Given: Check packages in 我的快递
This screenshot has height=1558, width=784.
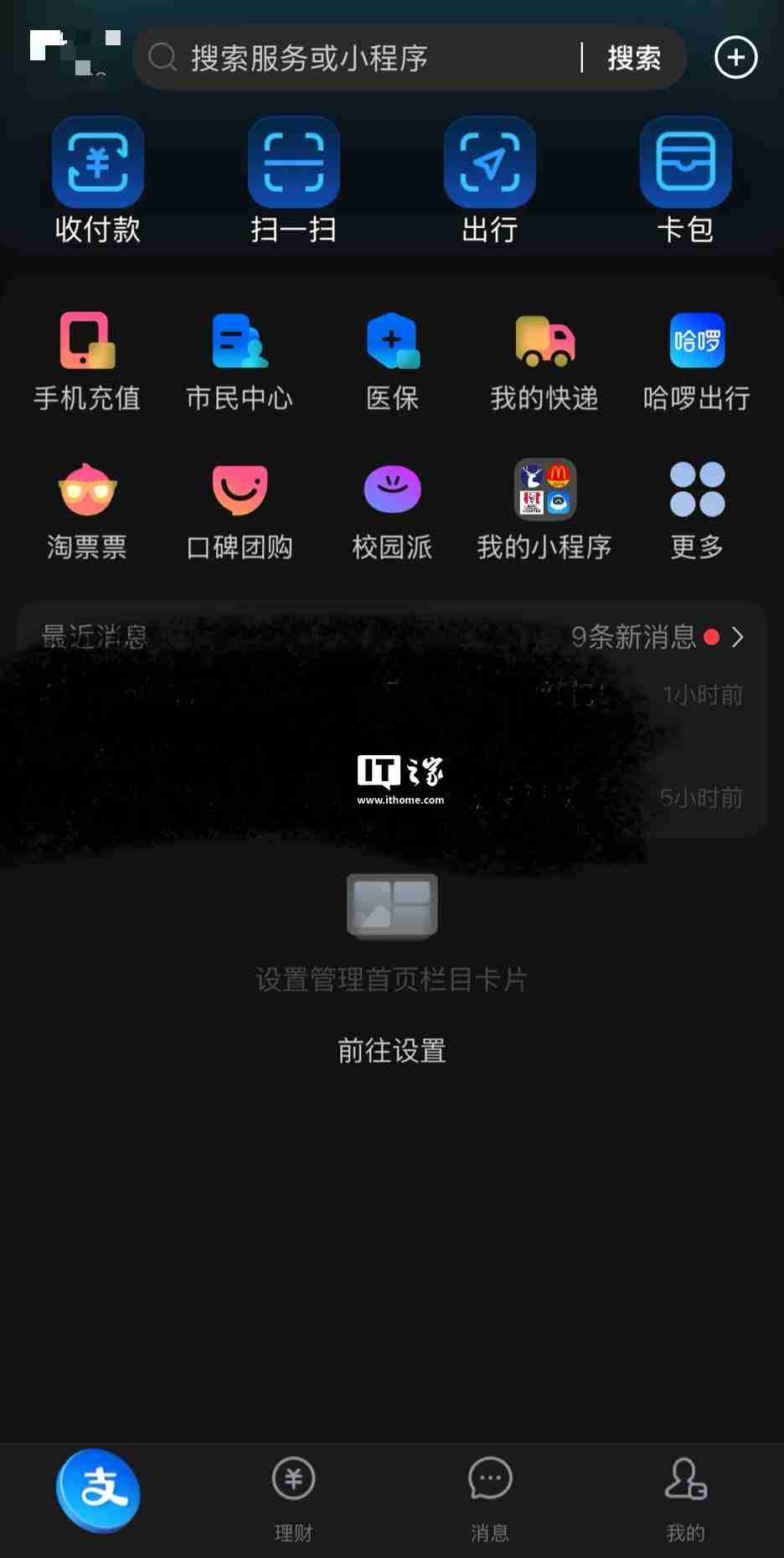Looking at the screenshot, I should [x=544, y=360].
